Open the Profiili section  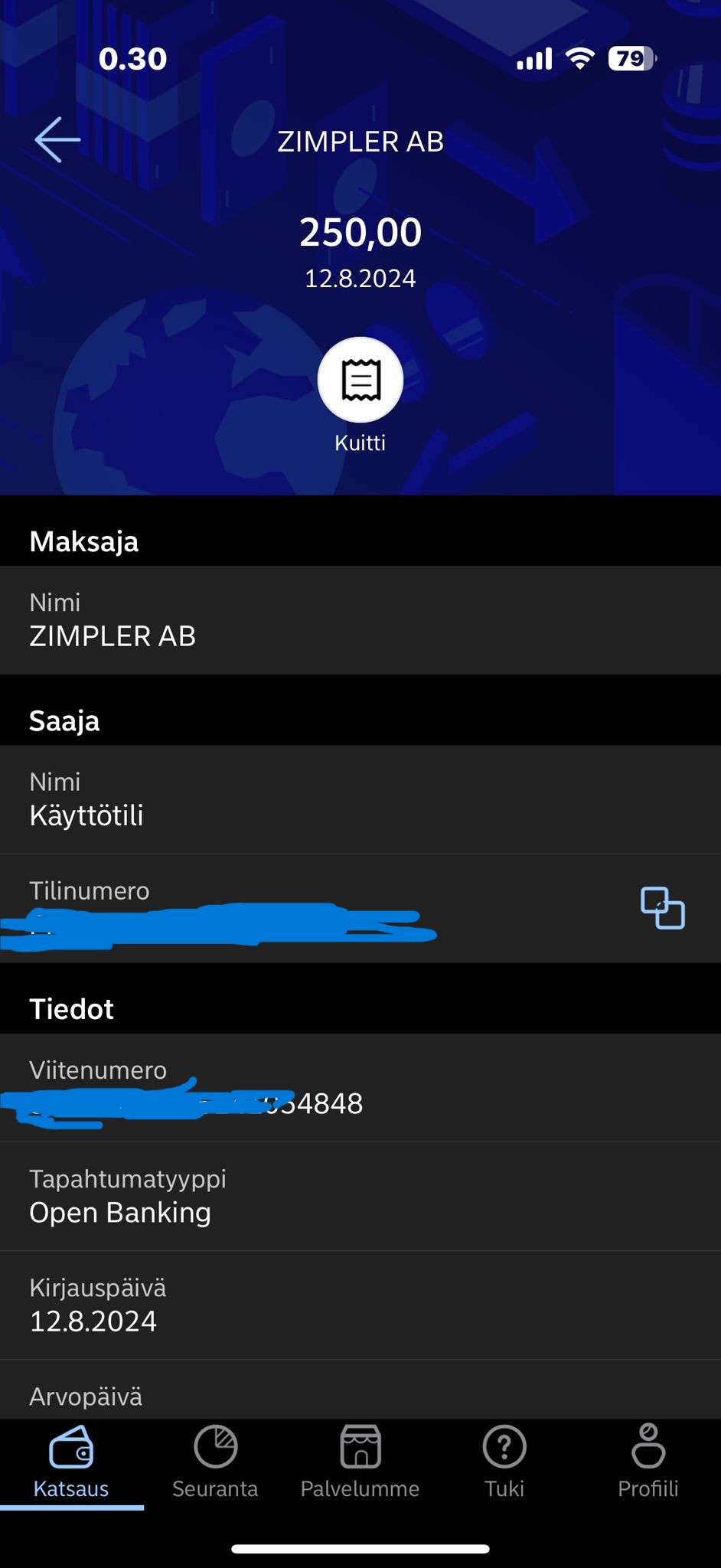[648, 1462]
